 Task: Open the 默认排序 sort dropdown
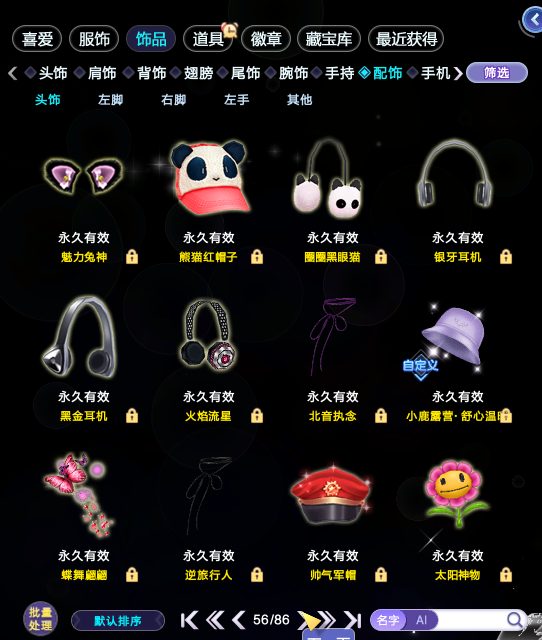(118, 621)
